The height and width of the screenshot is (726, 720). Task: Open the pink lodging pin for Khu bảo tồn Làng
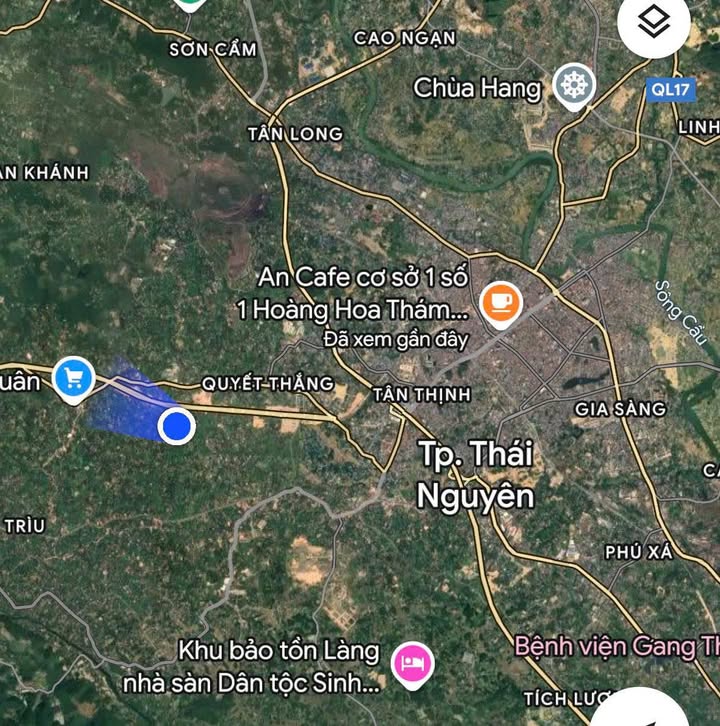tap(411, 662)
